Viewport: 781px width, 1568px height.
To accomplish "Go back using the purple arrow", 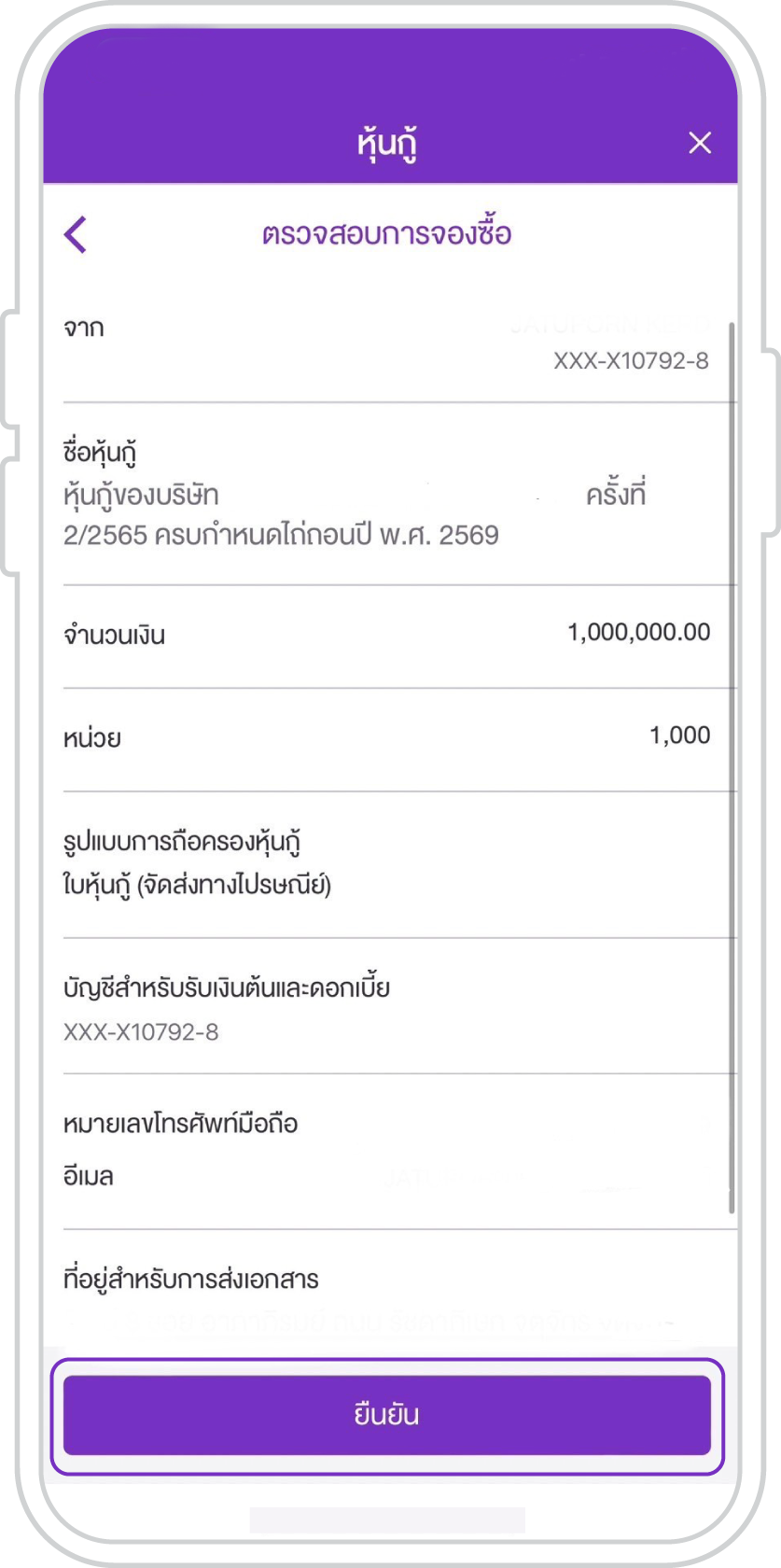I will tap(76, 234).
